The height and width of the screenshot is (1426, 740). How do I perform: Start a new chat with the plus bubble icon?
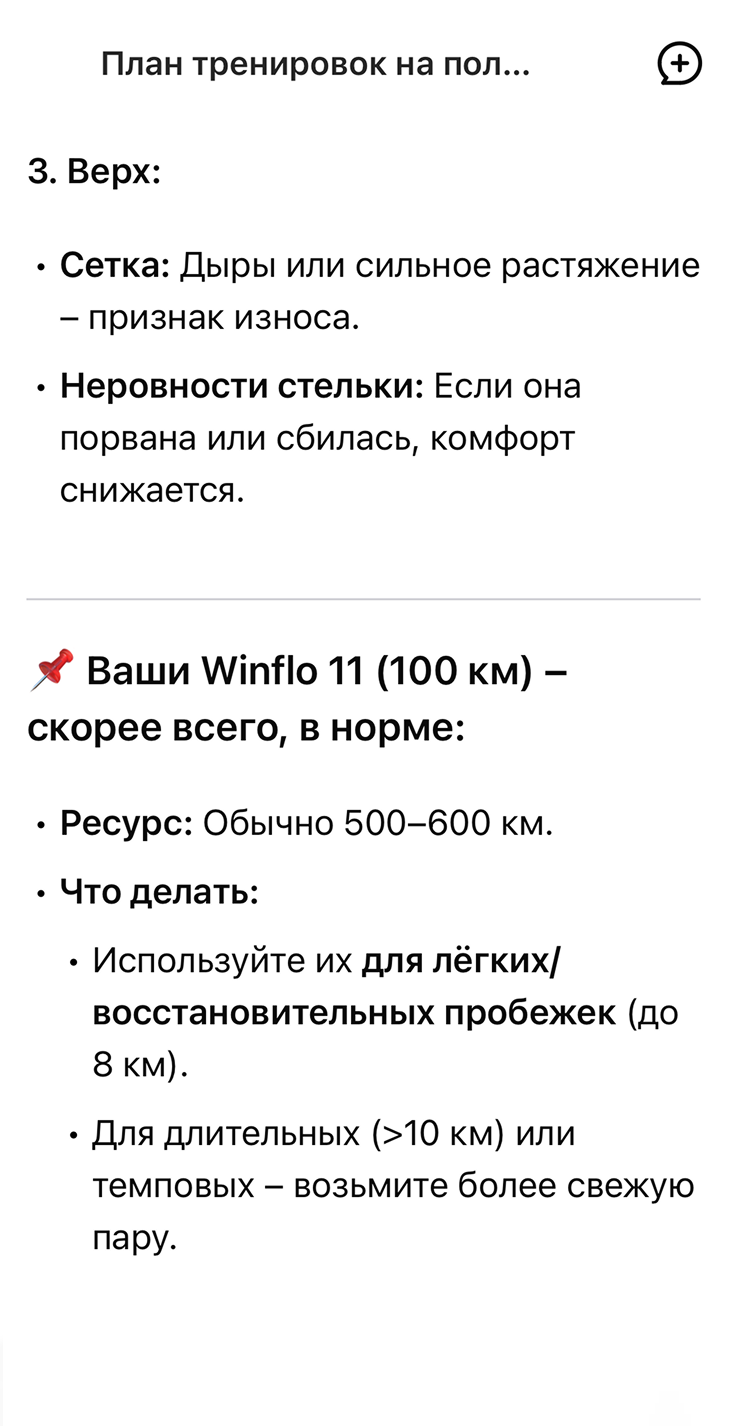[679, 66]
